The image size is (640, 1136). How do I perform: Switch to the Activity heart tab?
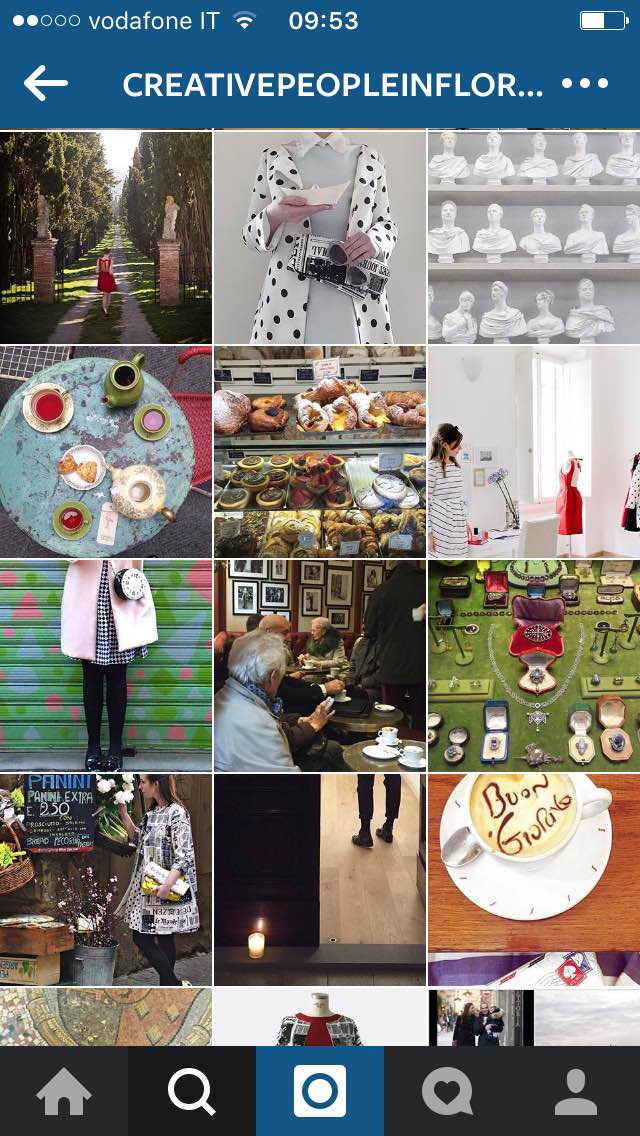click(447, 1091)
